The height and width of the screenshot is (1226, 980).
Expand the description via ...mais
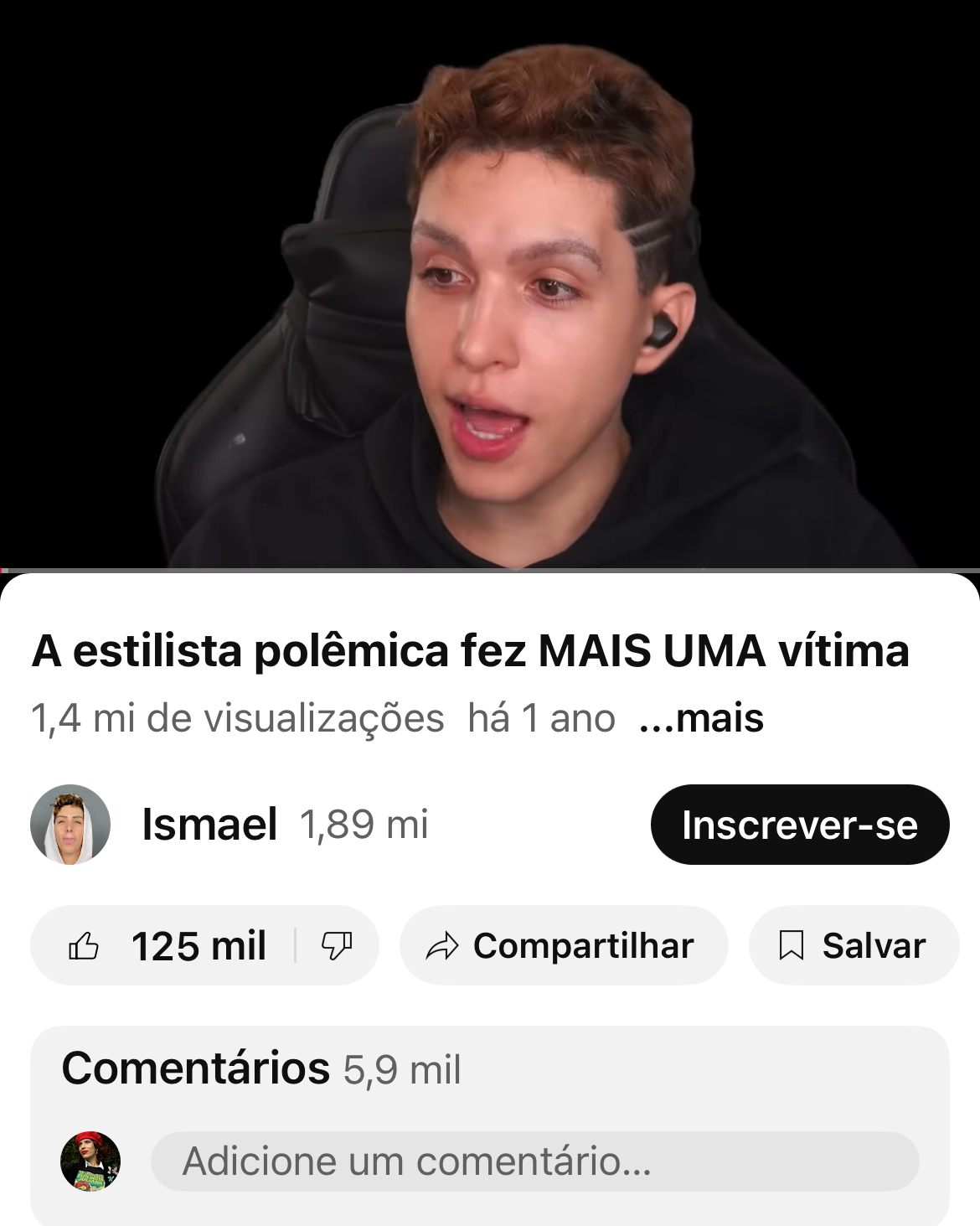point(702,719)
